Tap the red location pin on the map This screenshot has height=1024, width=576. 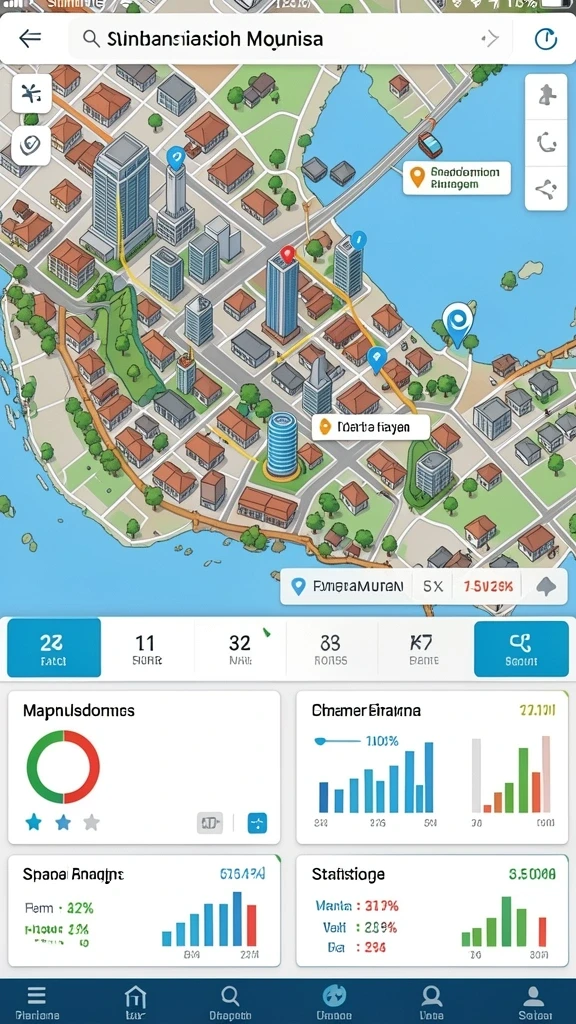click(x=287, y=254)
